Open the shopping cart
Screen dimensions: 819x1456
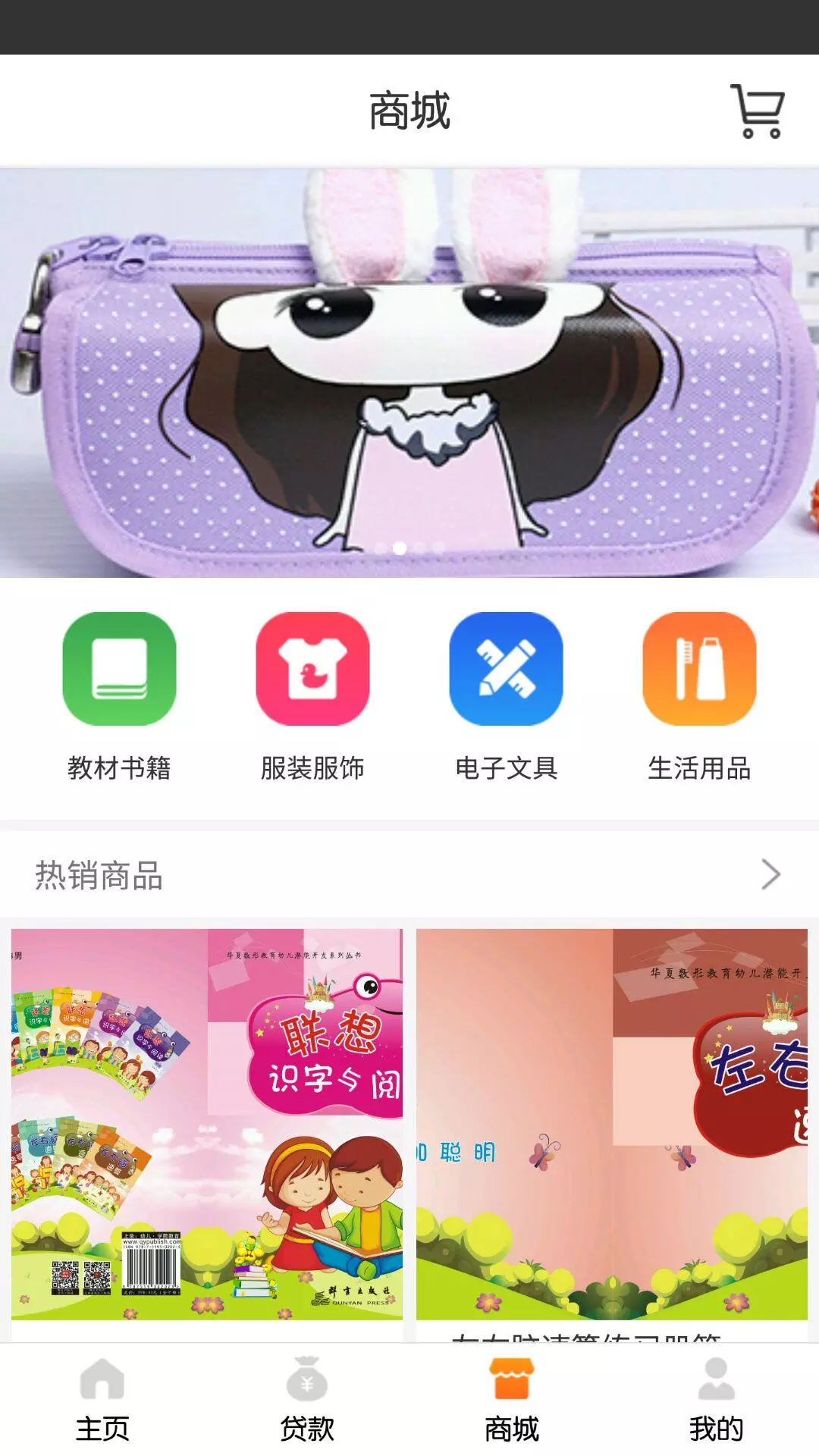click(x=757, y=111)
